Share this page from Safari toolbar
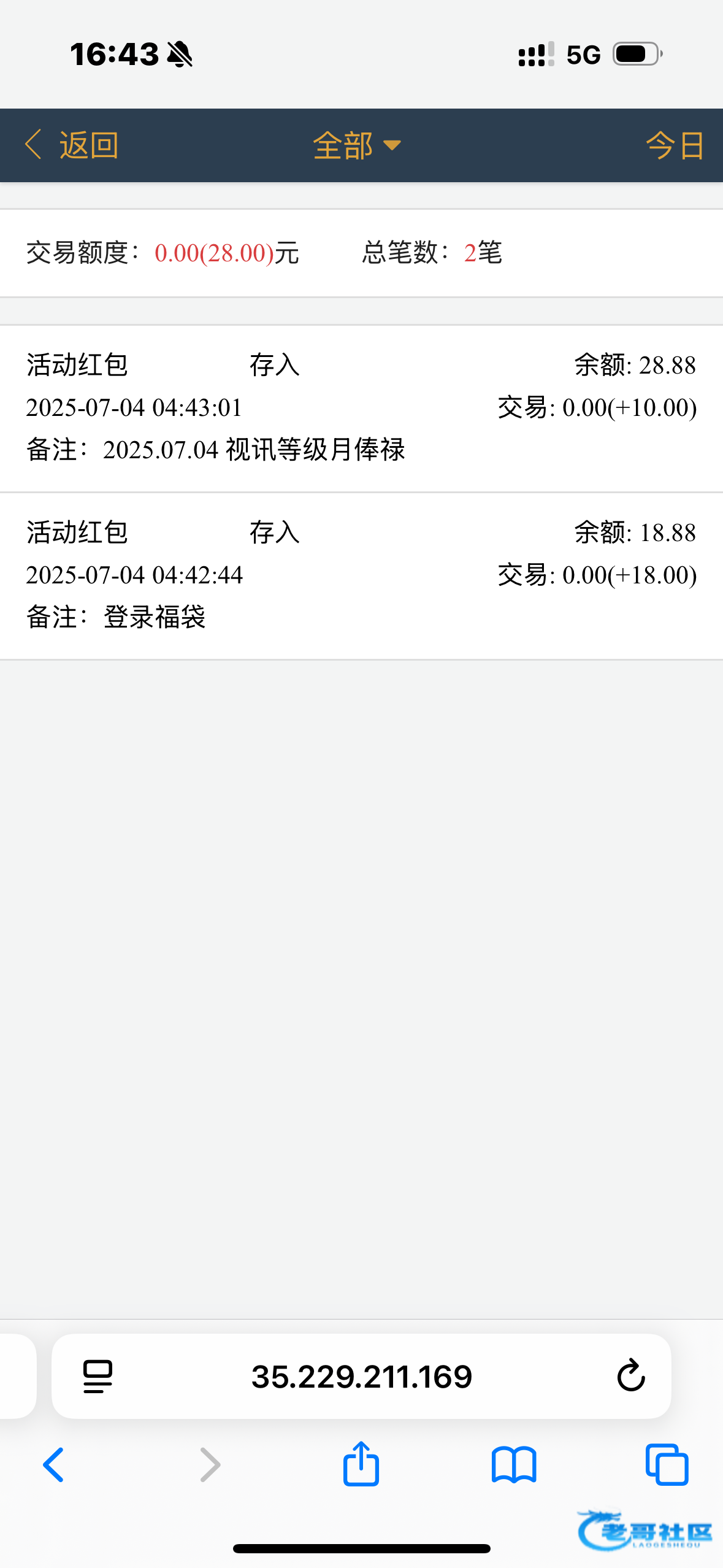 pyautogui.click(x=361, y=1464)
